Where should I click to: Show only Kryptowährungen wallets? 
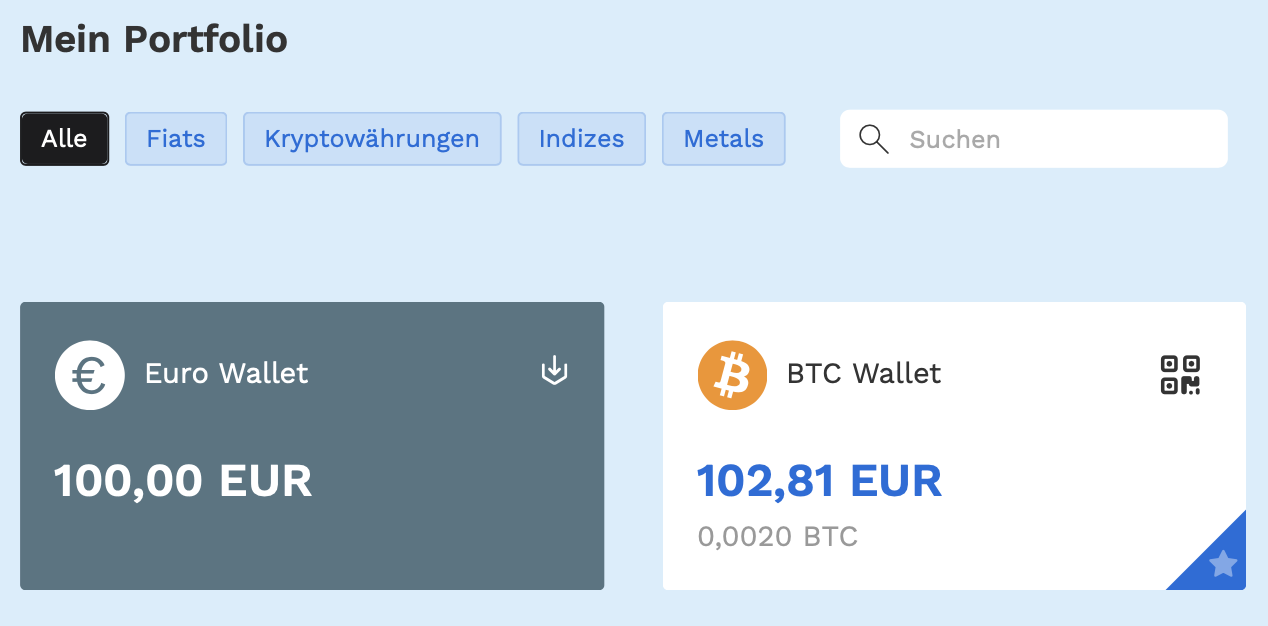(372, 139)
